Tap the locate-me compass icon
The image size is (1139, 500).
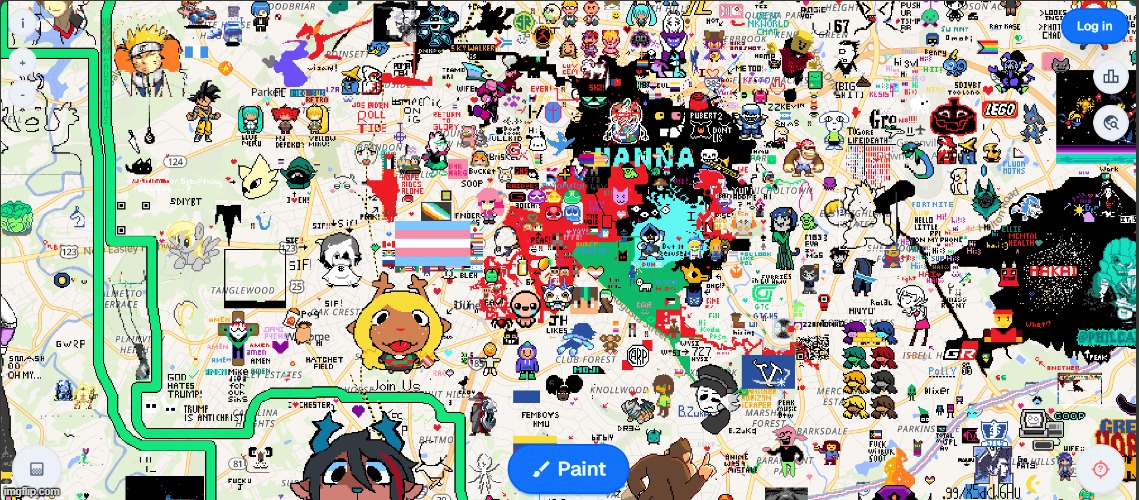click(1100, 469)
